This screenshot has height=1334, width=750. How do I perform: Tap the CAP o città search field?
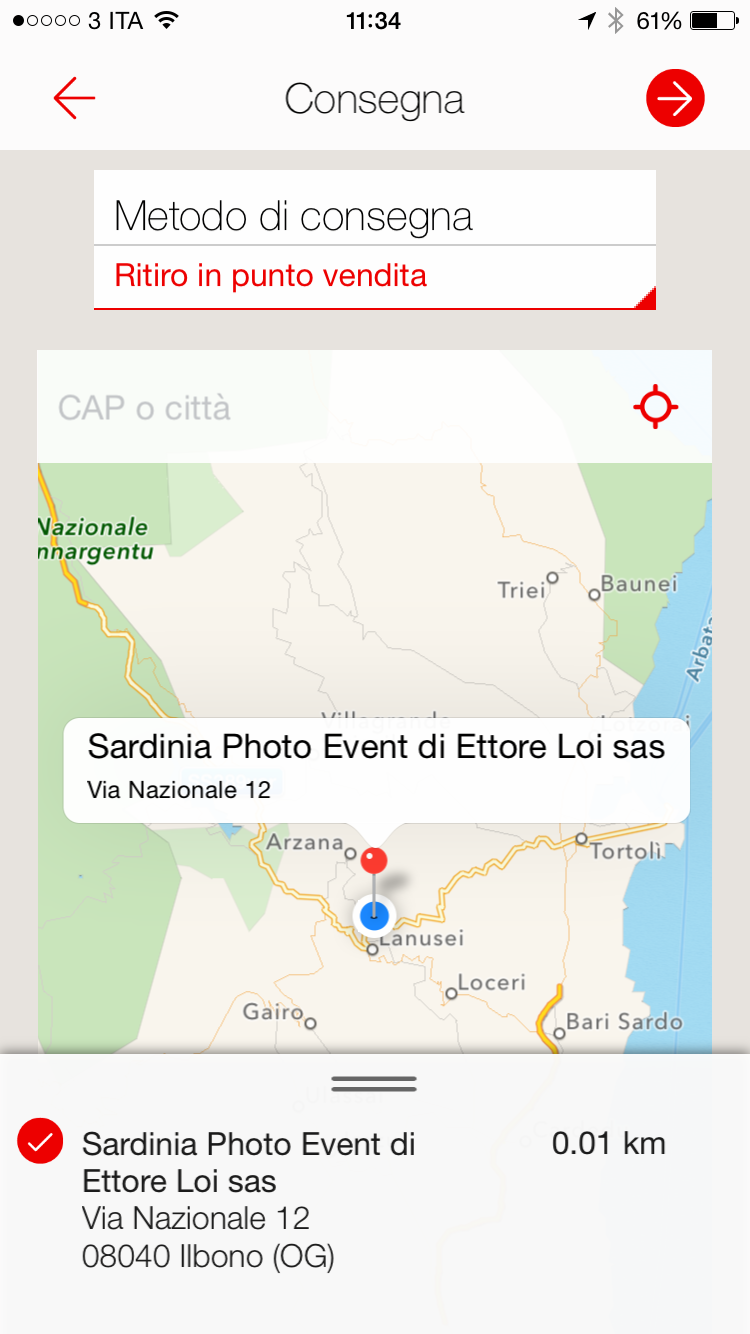[330, 407]
